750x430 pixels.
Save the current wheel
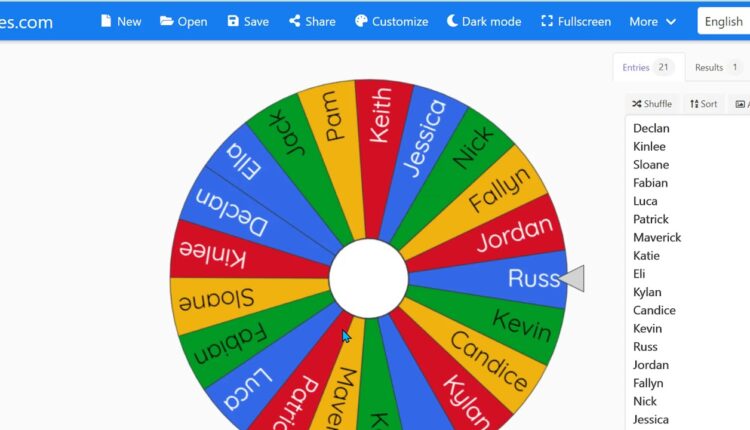click(247, 21)
